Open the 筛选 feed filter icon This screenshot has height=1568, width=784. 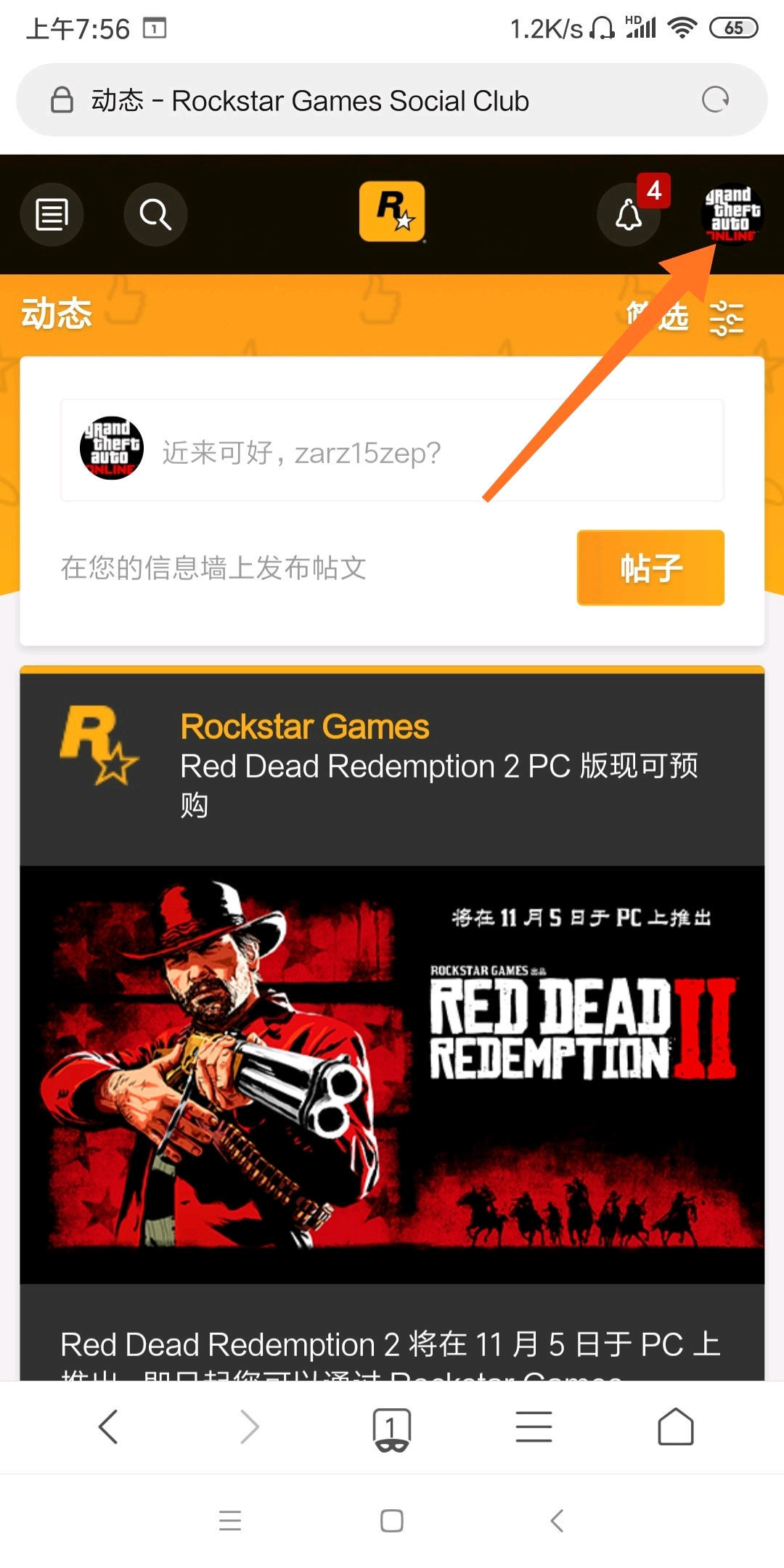[728, 316]
